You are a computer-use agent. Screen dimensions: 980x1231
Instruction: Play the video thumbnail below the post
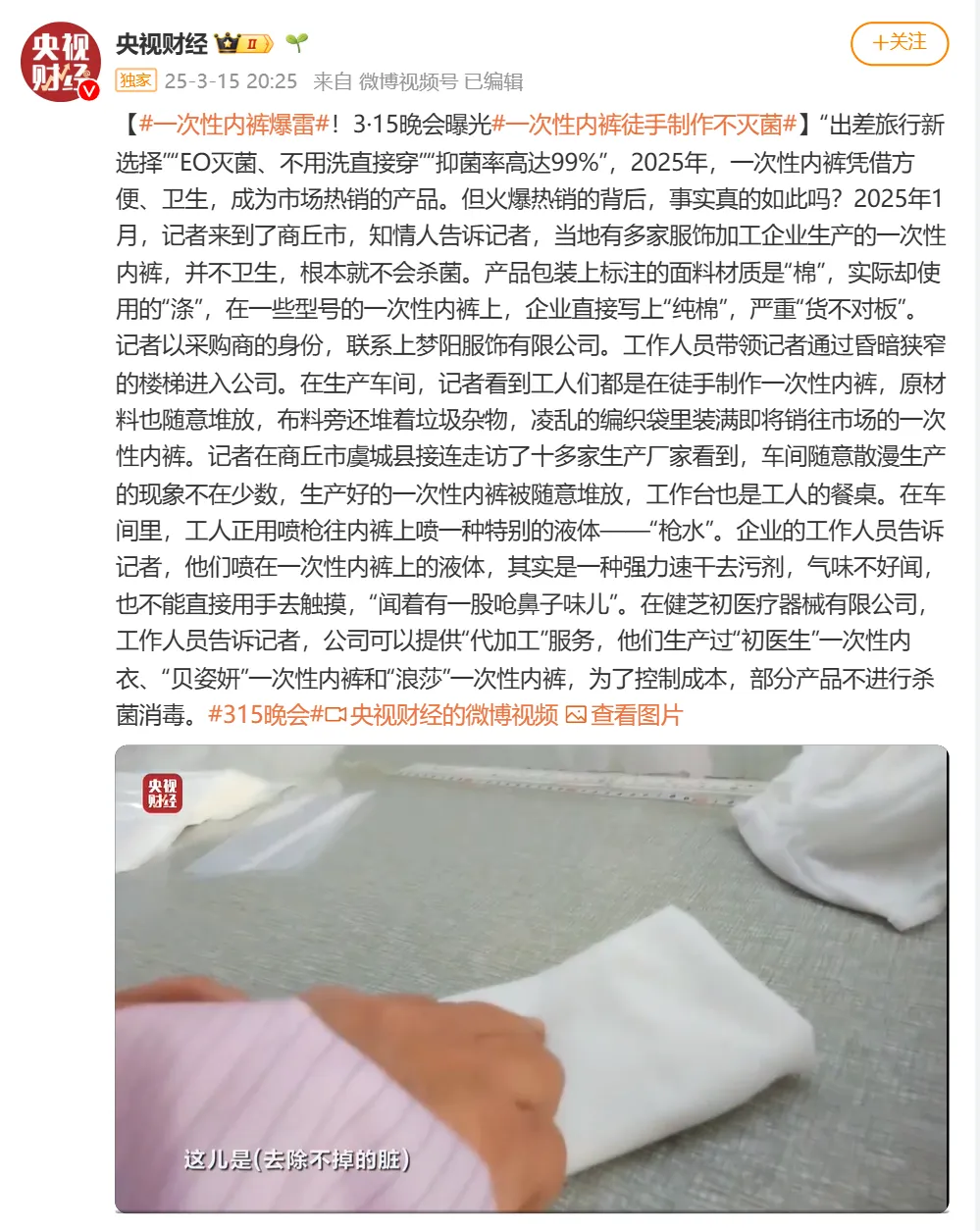(531, 978)
